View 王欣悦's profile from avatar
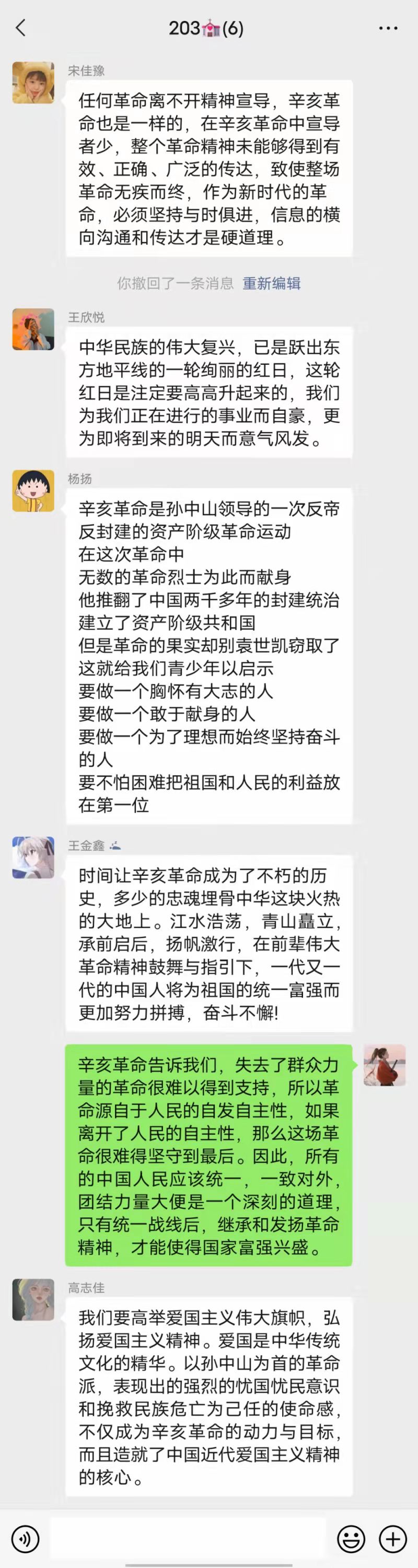Viewport: 418px width, 1568px height. click(33, 329)
